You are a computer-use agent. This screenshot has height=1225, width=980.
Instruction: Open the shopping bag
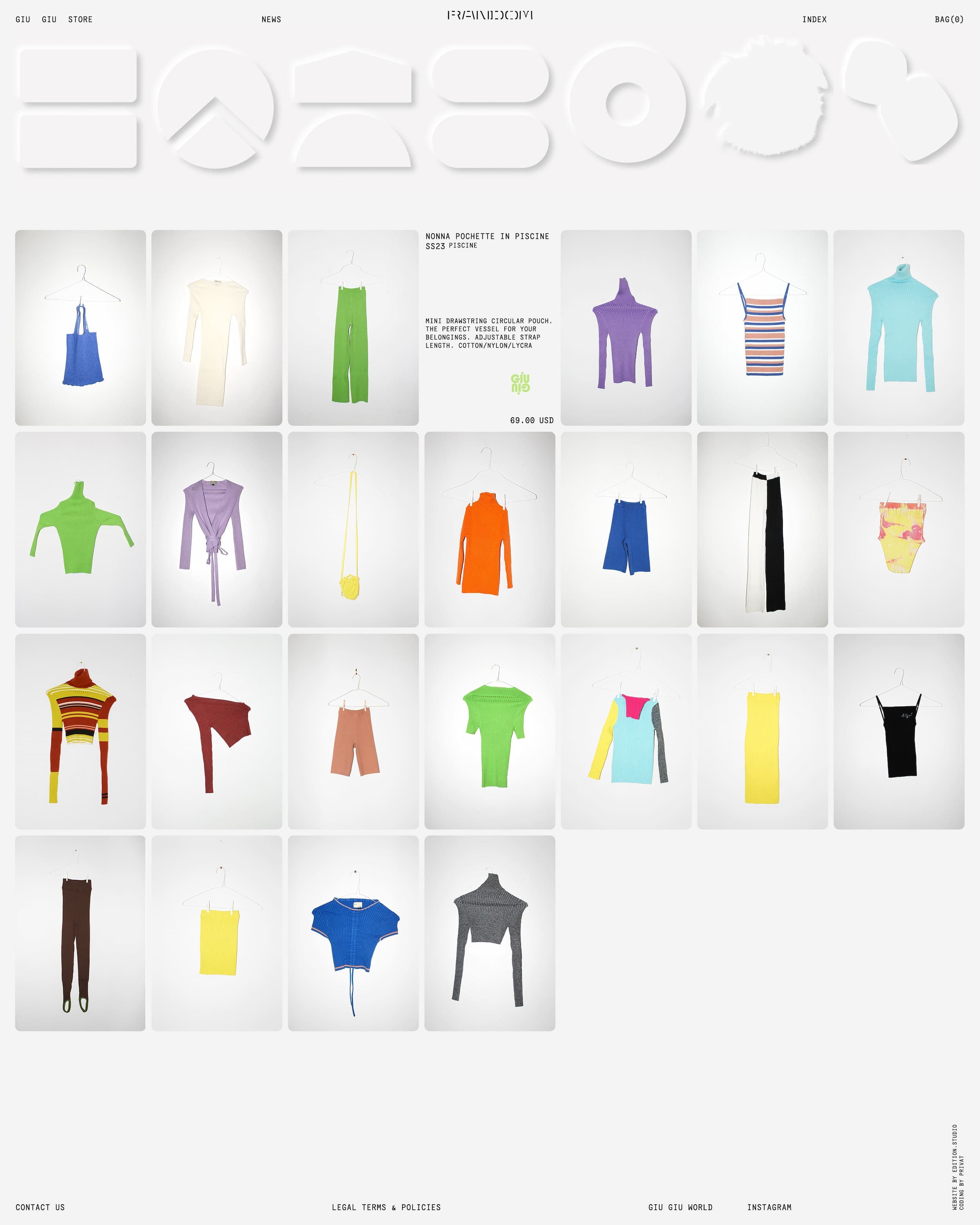(x=949, y=19)
